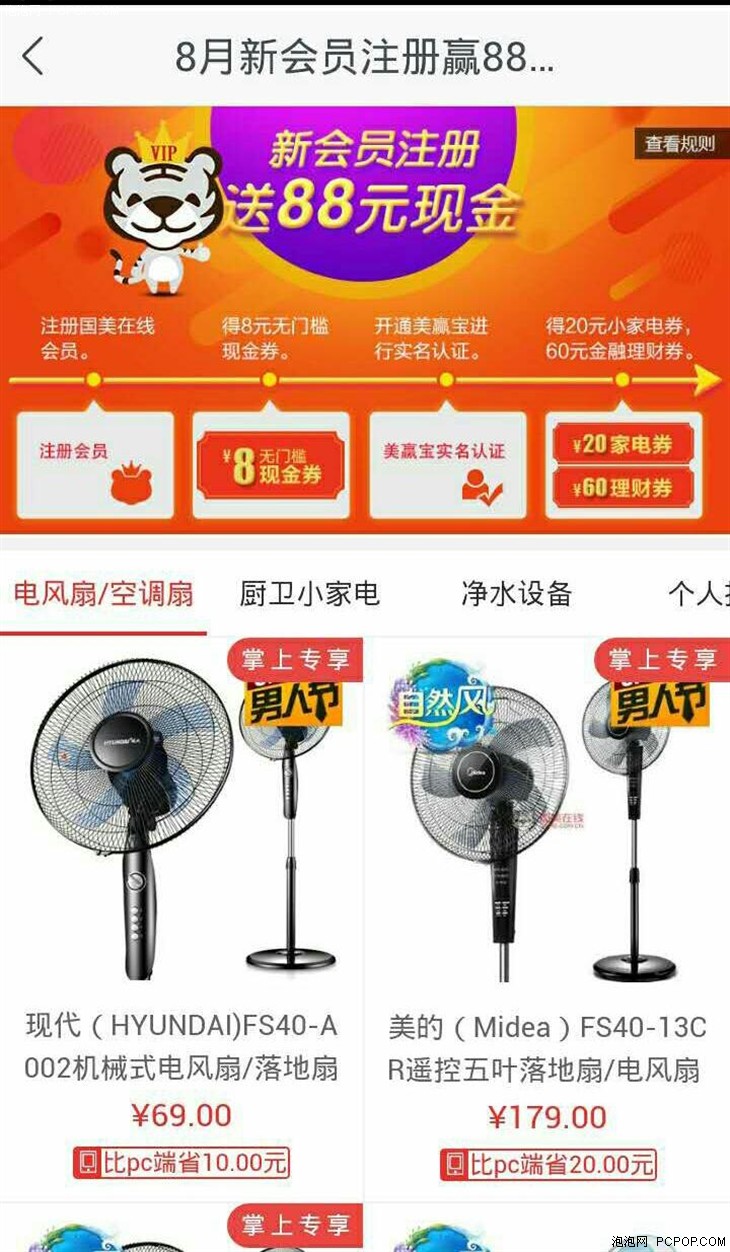
Task: Claim the ¥8 无门槛现金券 coupon
Action: click(271, 465)
